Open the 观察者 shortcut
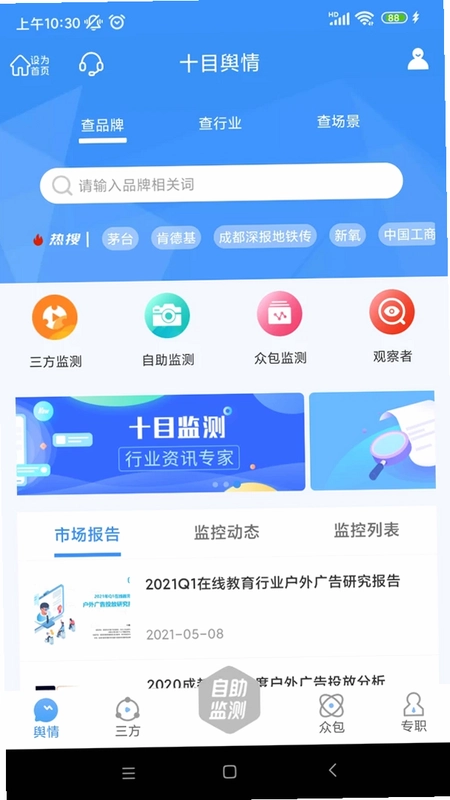The width and height of the screenshot is (450, 800). click(392, 327)
